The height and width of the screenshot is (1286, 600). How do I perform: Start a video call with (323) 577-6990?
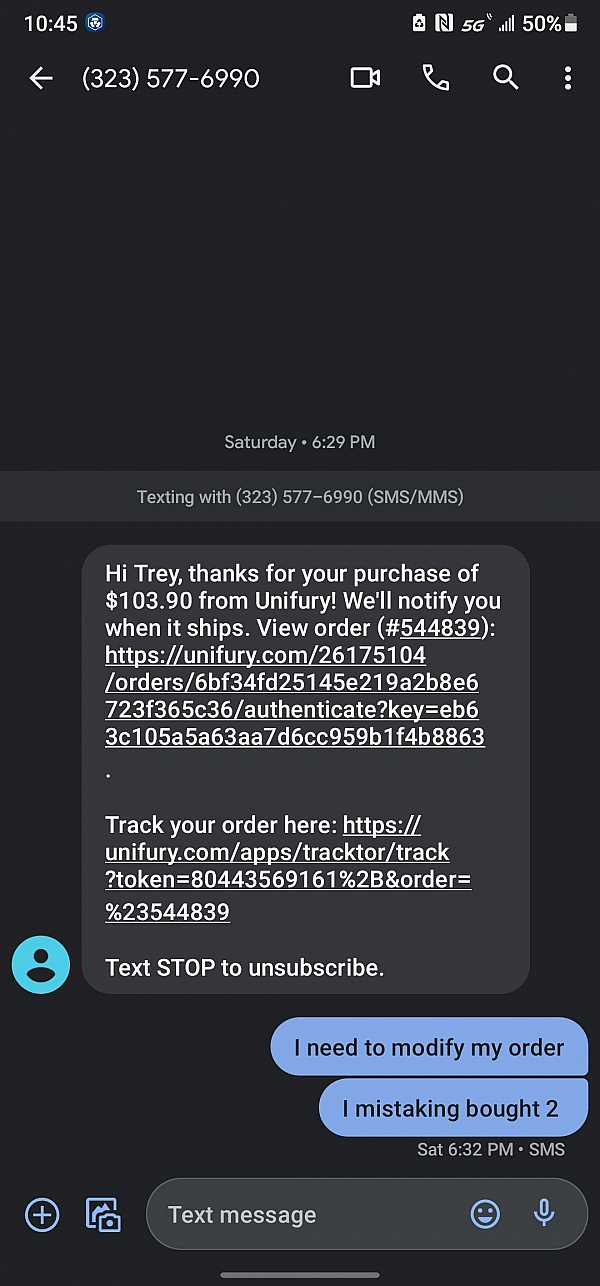365,78
